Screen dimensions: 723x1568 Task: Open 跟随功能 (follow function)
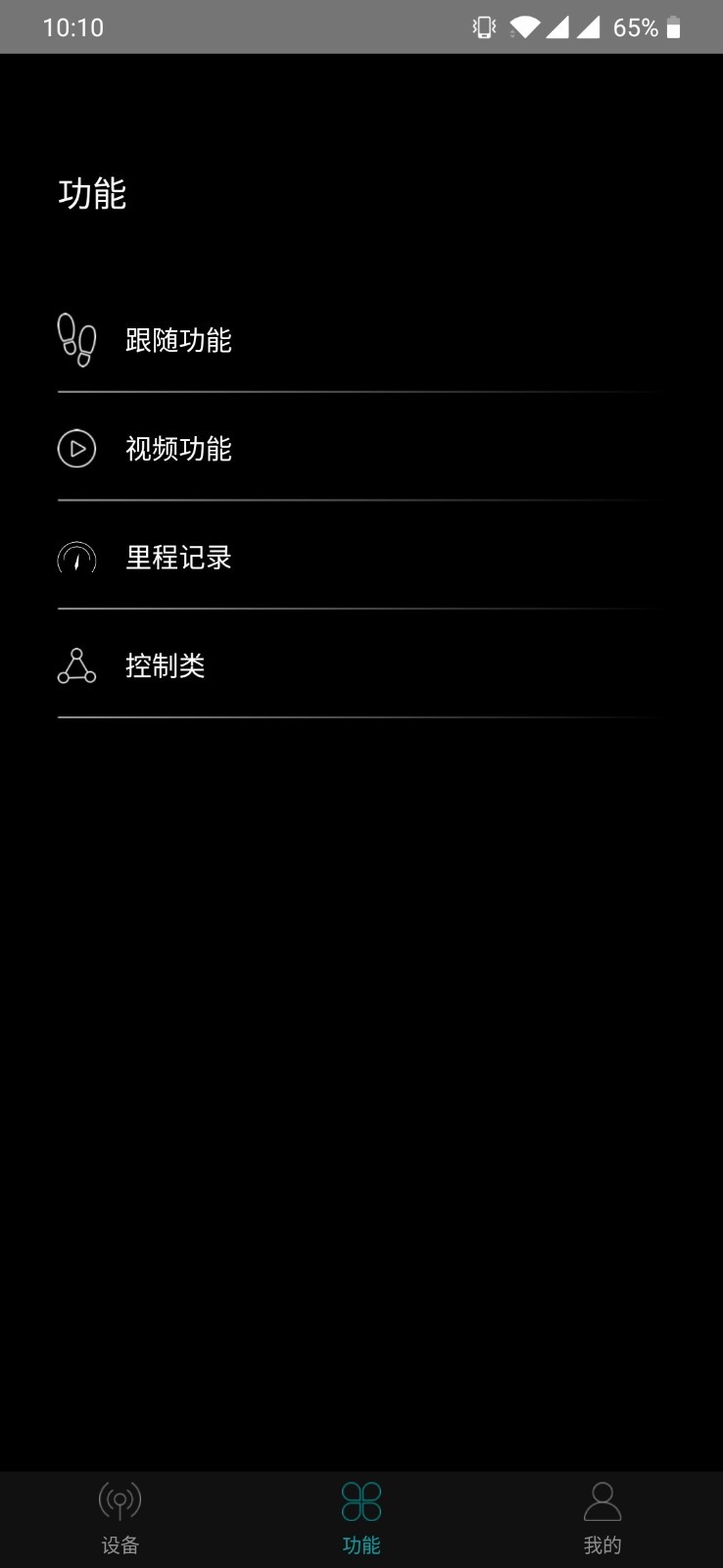[x=178, y=340]
